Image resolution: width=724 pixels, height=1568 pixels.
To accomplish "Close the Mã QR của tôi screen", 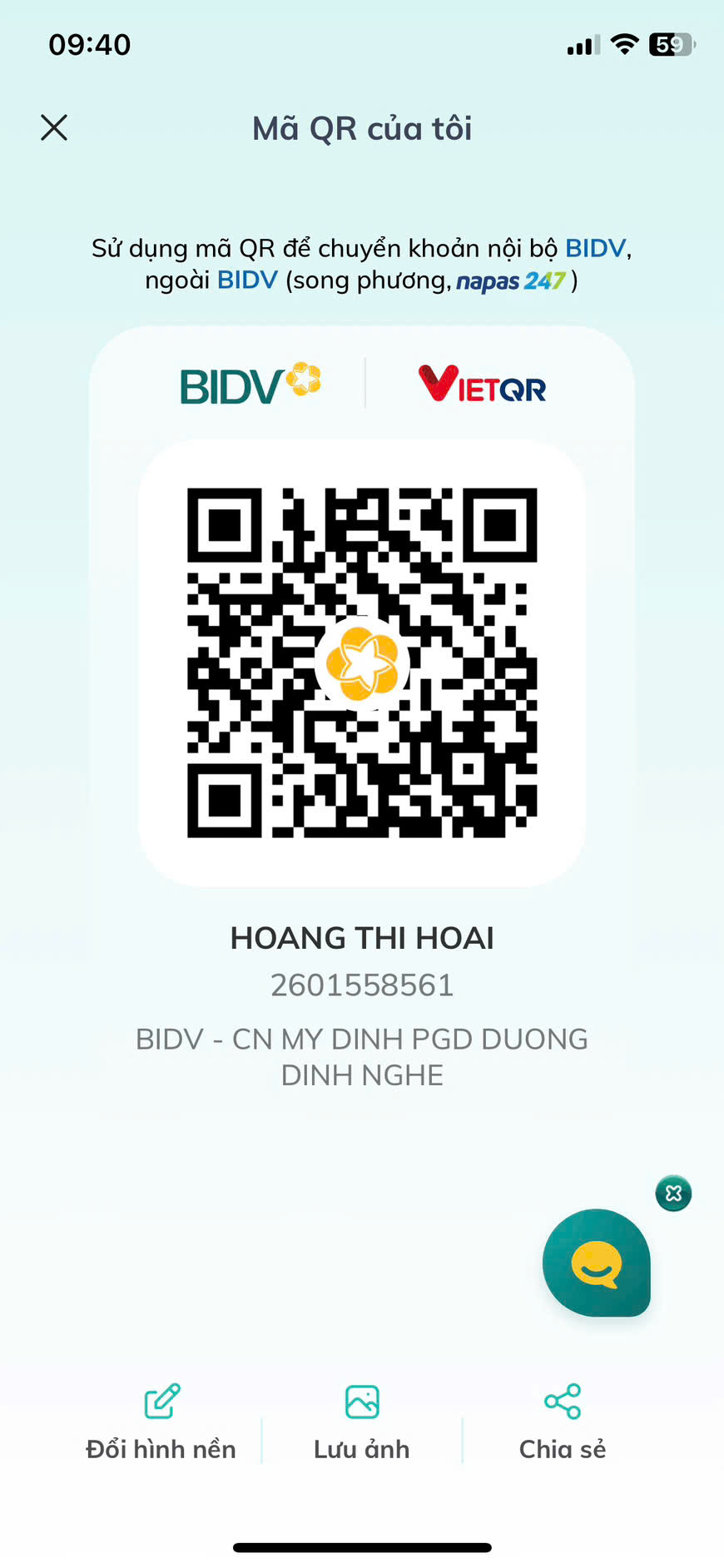I will point(54,128).
